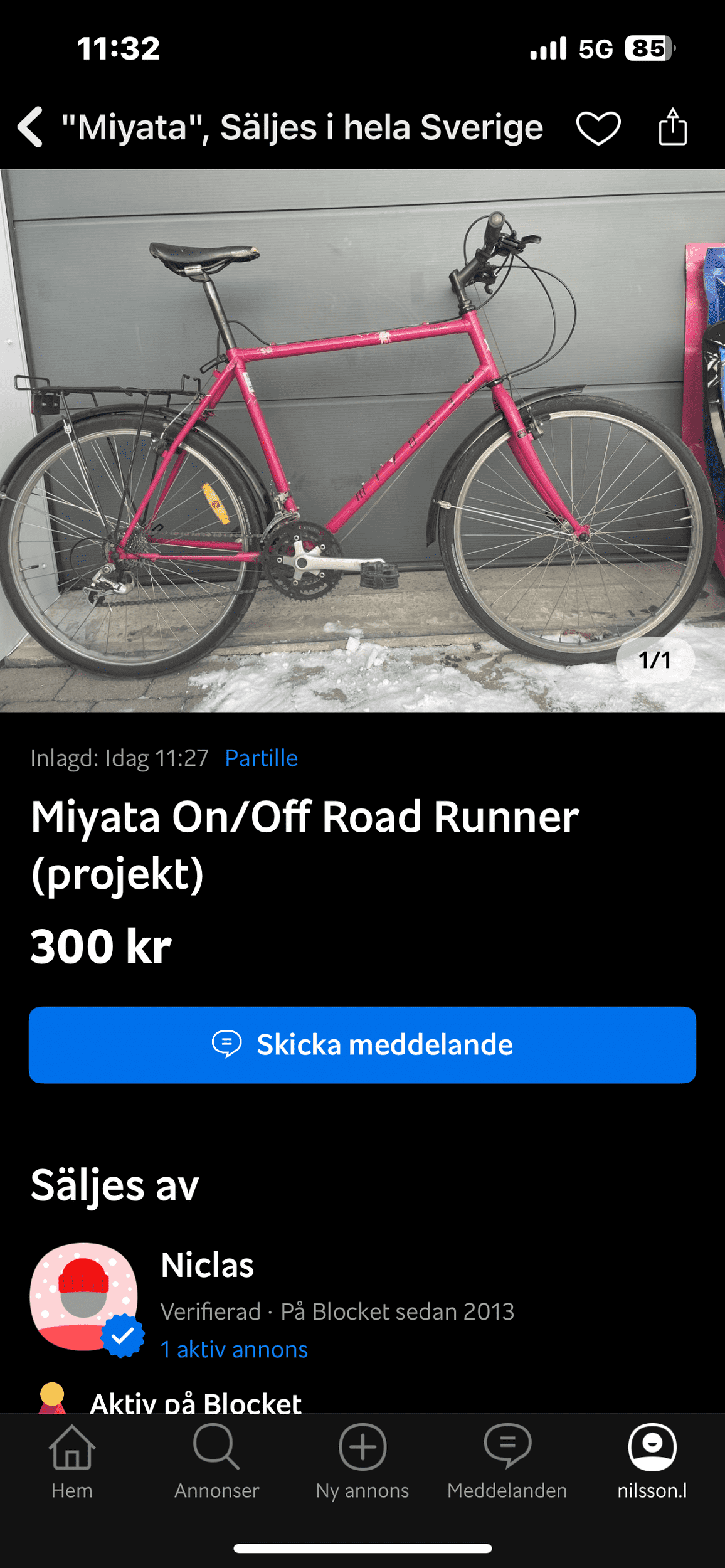View Niclas's 1 aktiv annons
Screen dimensions: 725x1568
(234, 1349)
